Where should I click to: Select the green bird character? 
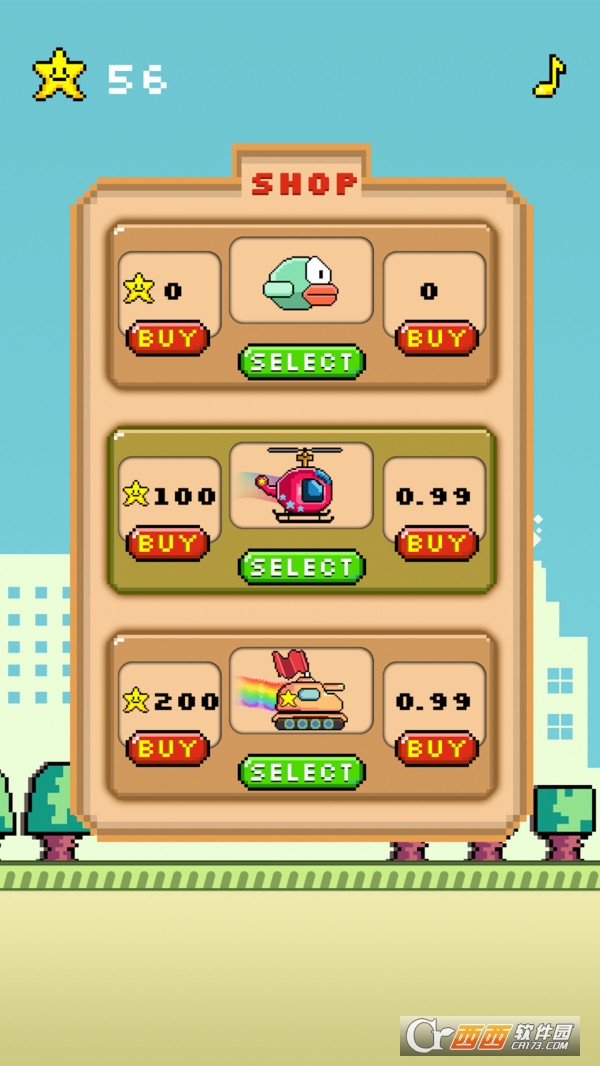302,362
